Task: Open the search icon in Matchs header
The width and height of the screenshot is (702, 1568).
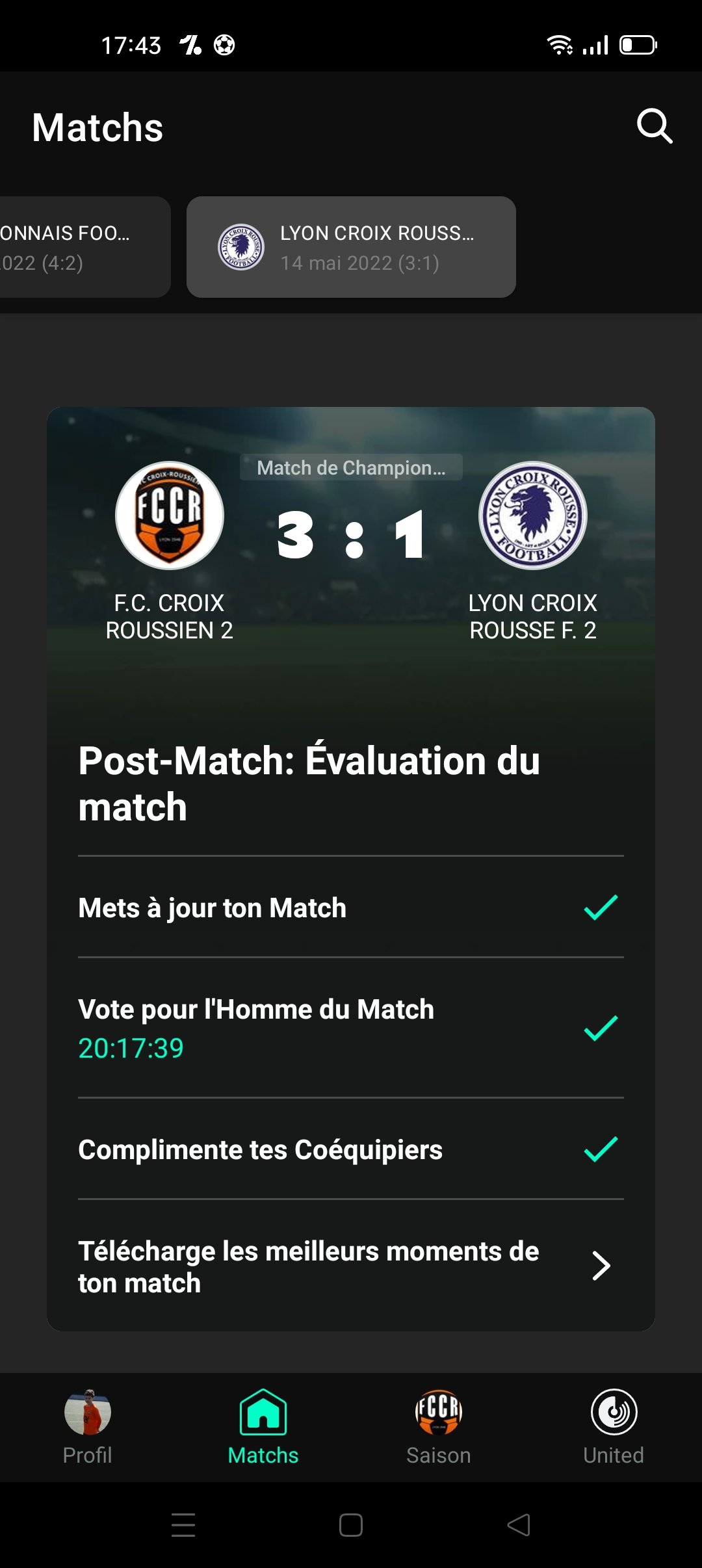Action: (654, 126)
